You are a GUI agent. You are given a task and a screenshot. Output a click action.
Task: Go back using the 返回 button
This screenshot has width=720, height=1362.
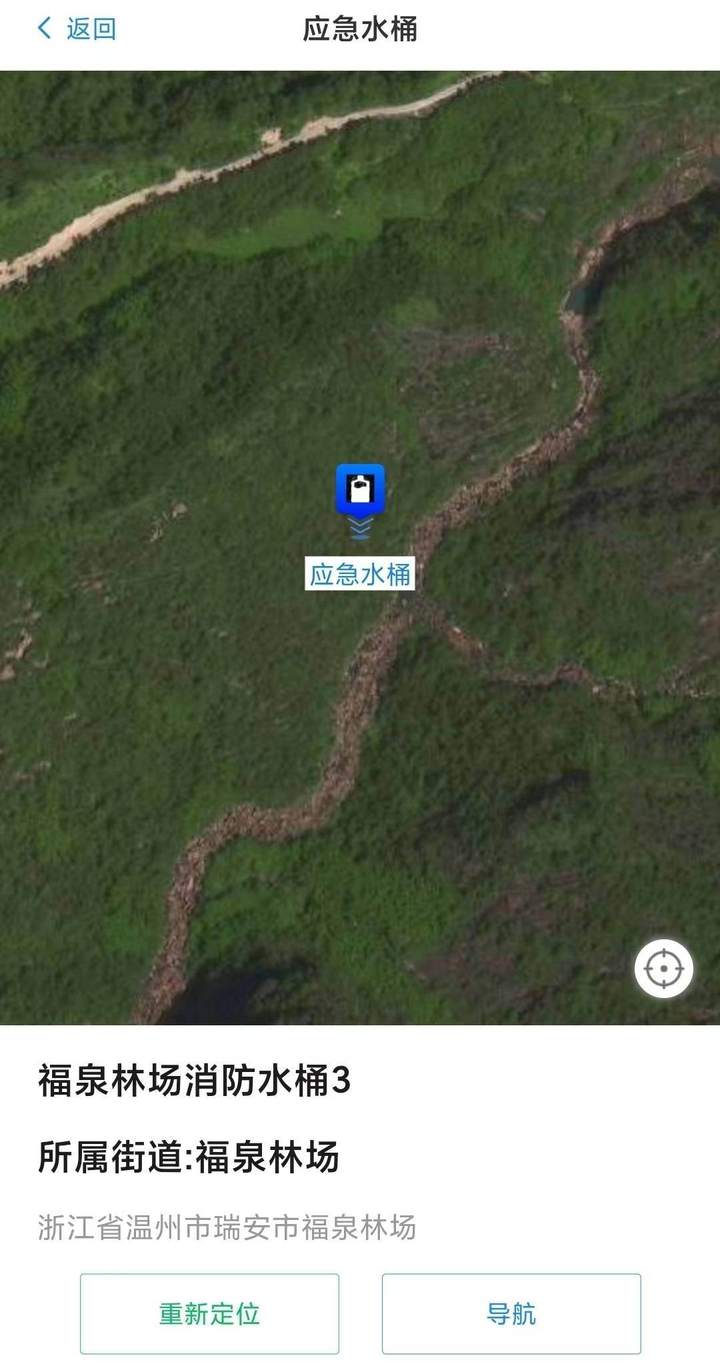click(x=77, y=29)
